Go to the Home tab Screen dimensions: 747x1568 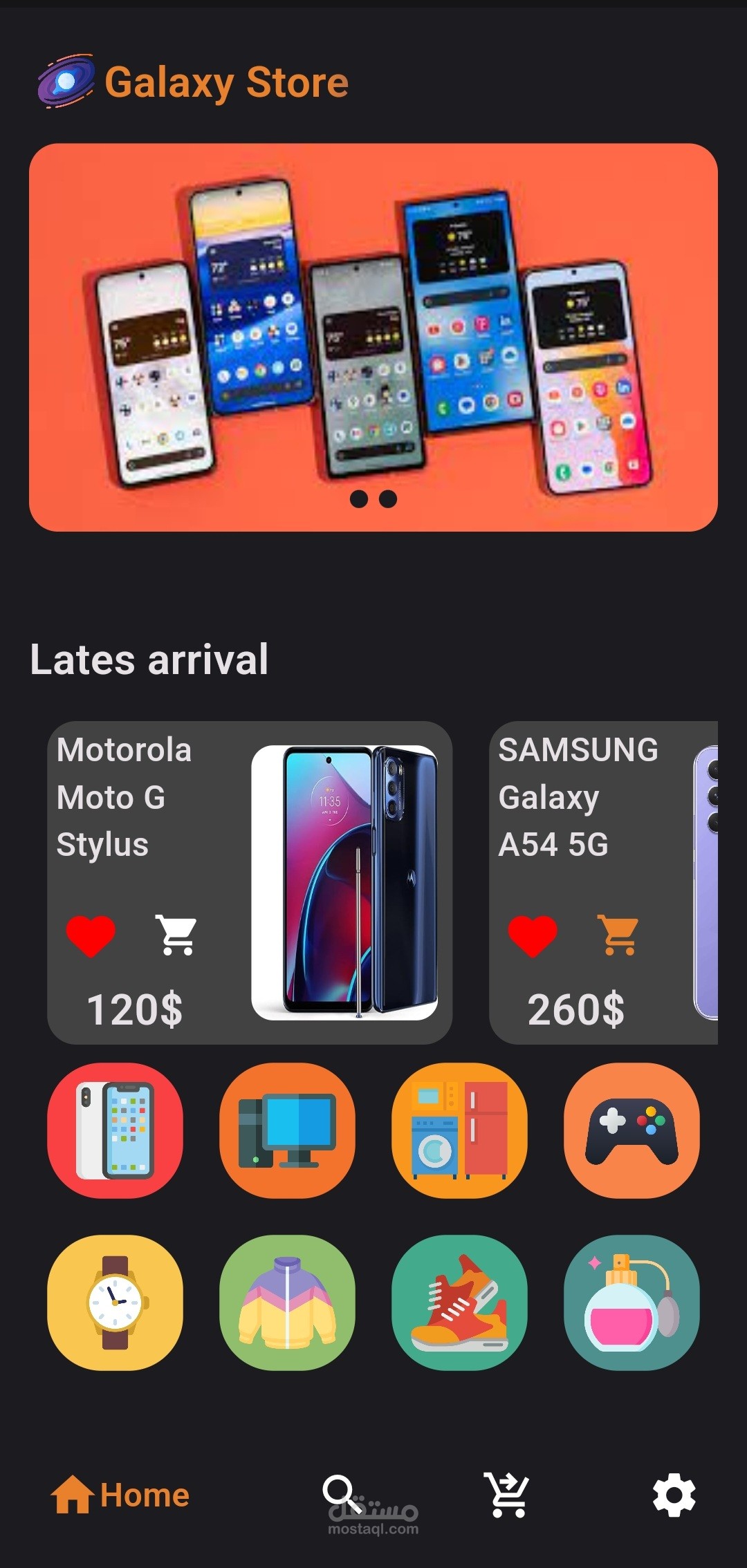tap(120, 1495)
